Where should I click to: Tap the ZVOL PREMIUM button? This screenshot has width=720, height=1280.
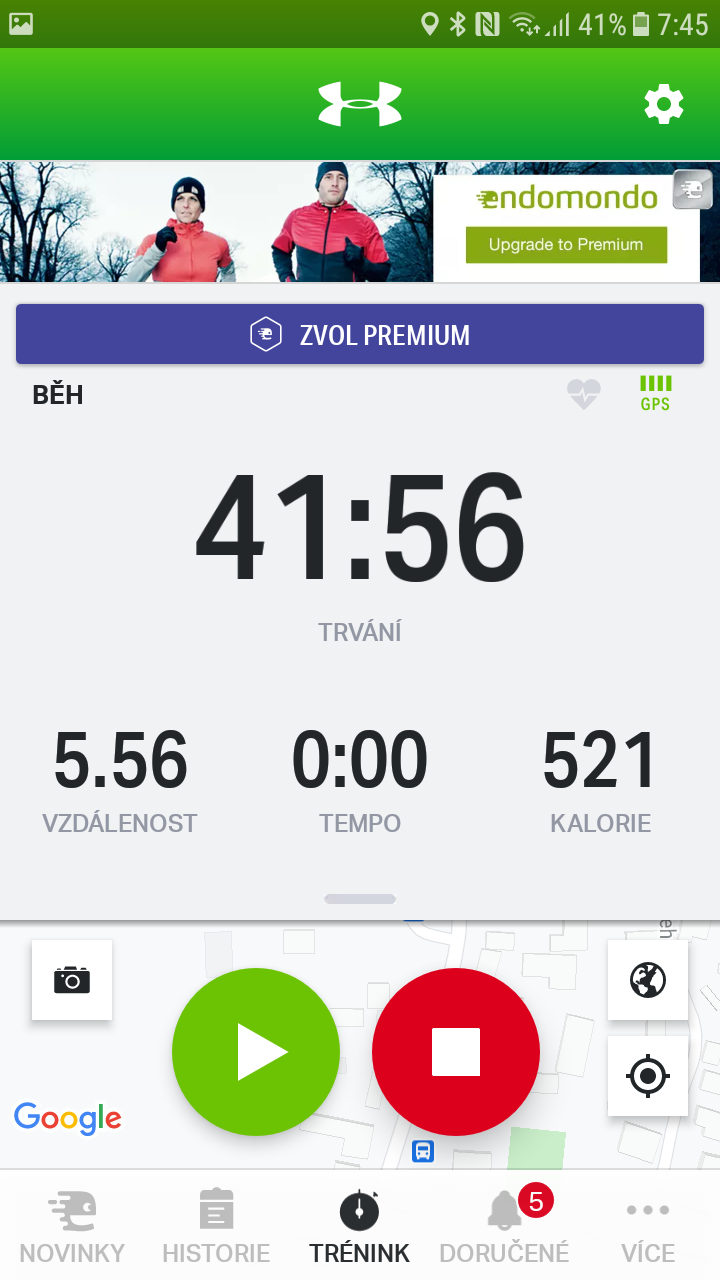(x=360, y=334)
